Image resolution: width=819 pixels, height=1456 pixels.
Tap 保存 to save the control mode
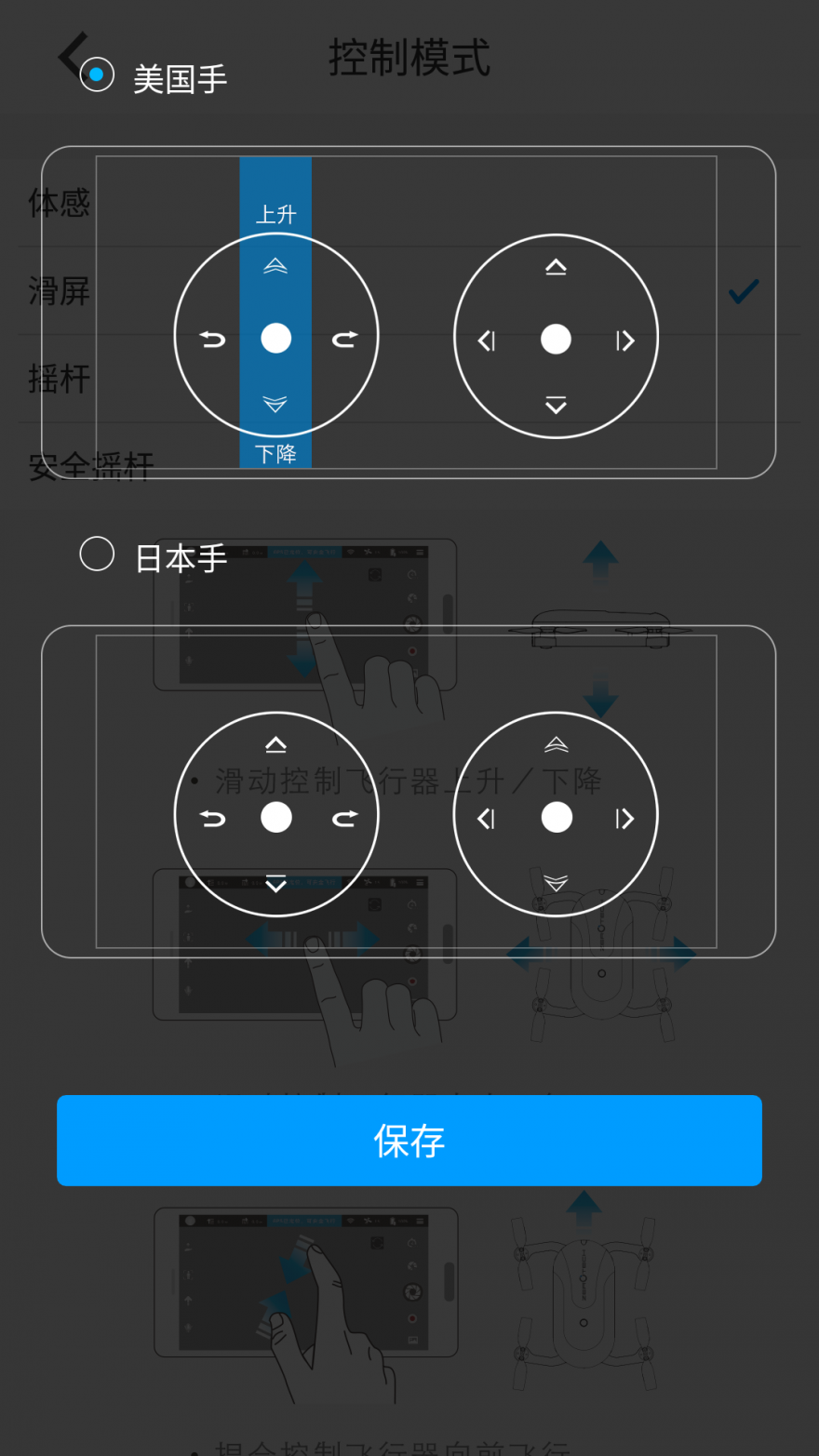409,1141
